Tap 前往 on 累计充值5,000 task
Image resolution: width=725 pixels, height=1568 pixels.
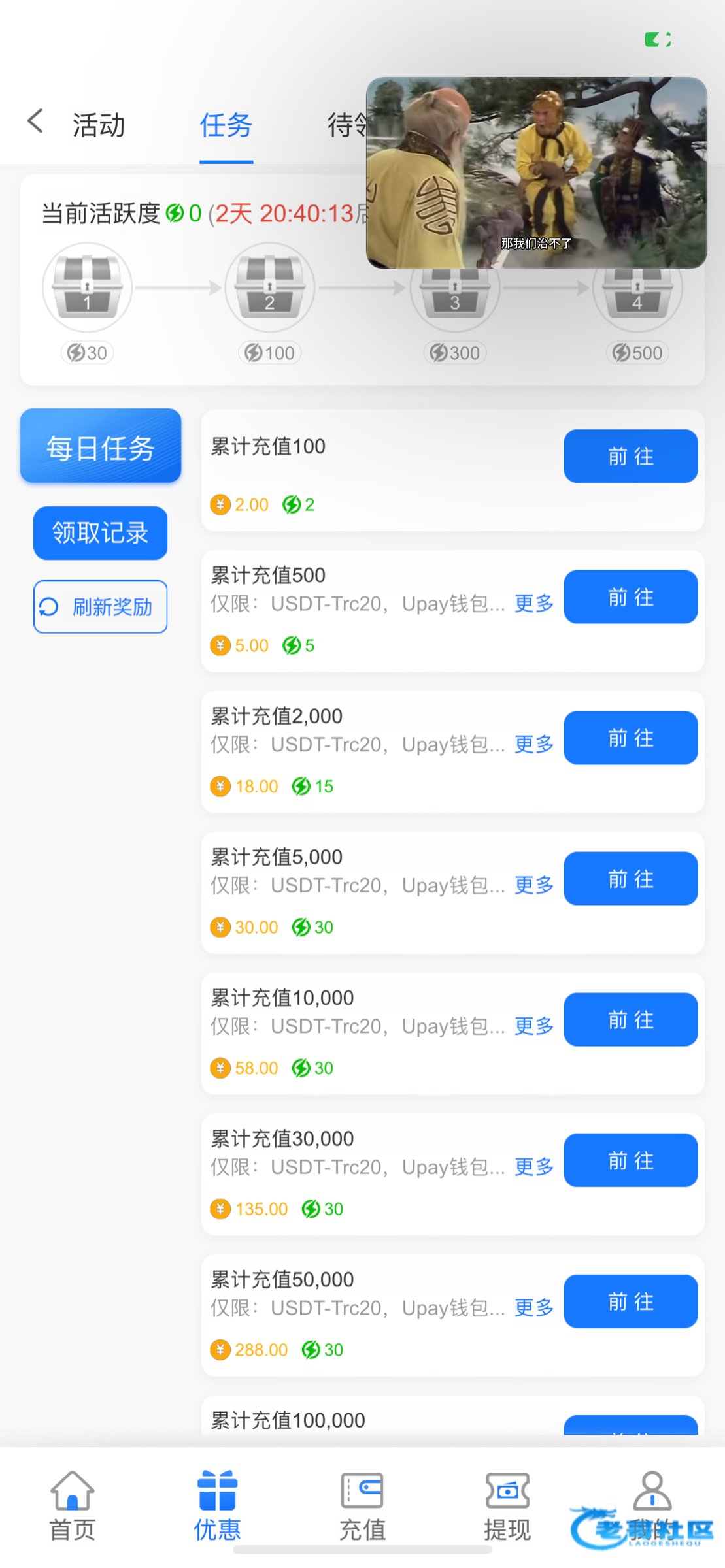tap(630, 879)
